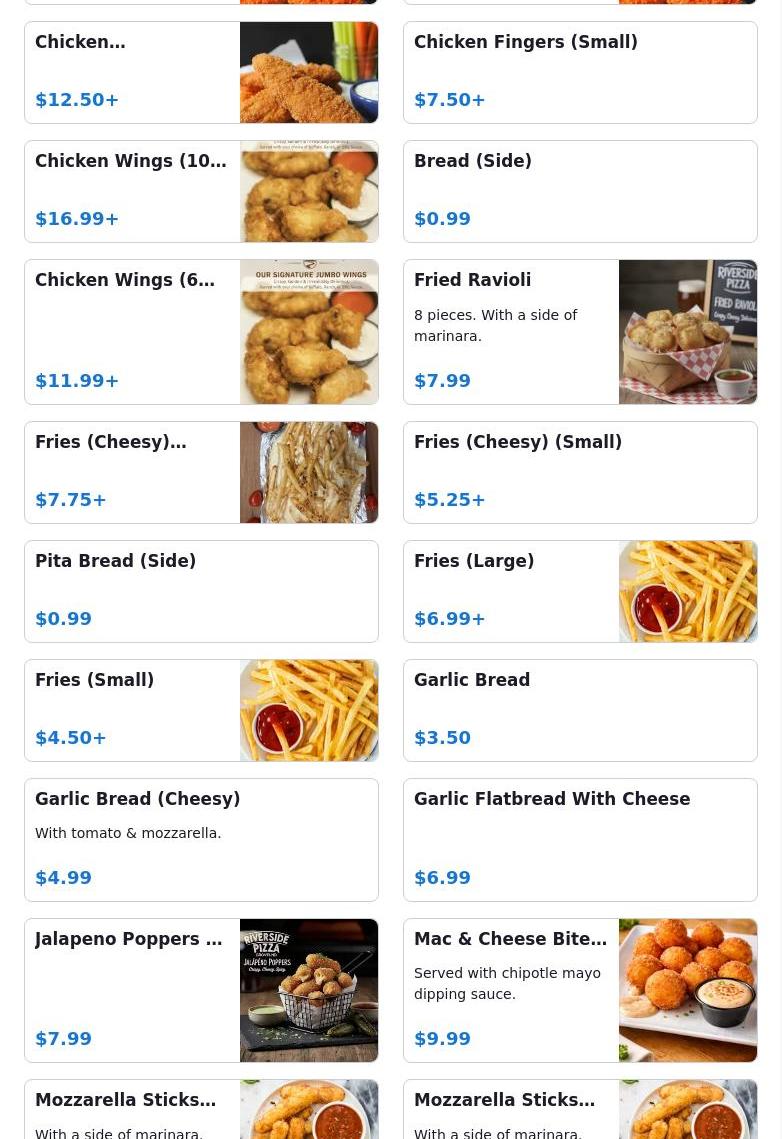The width and height of the screenshot is (782, 1139).
Task: View Garlic Bread (Cheesy) details
Action: [x=201, y=840]
